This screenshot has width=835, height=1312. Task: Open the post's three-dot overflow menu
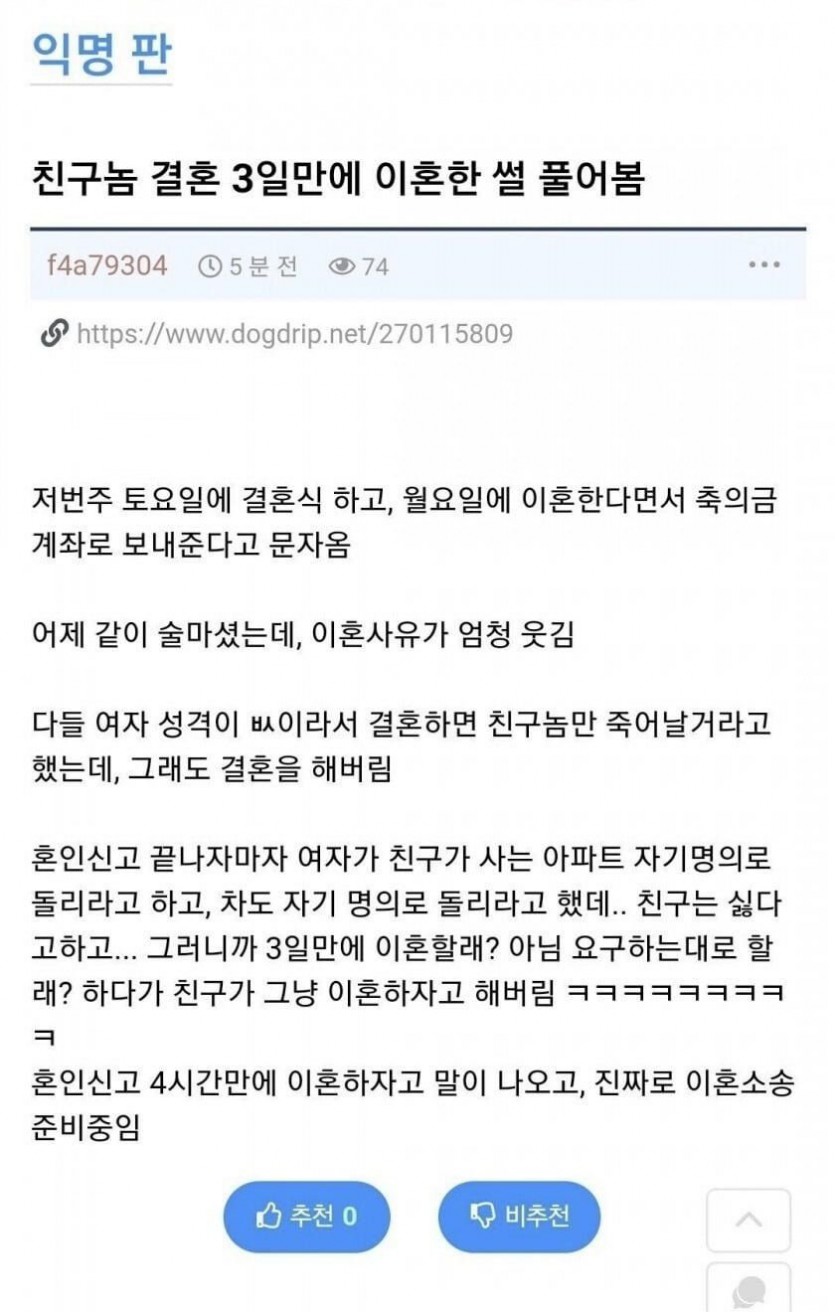click(x=764, y=265)
